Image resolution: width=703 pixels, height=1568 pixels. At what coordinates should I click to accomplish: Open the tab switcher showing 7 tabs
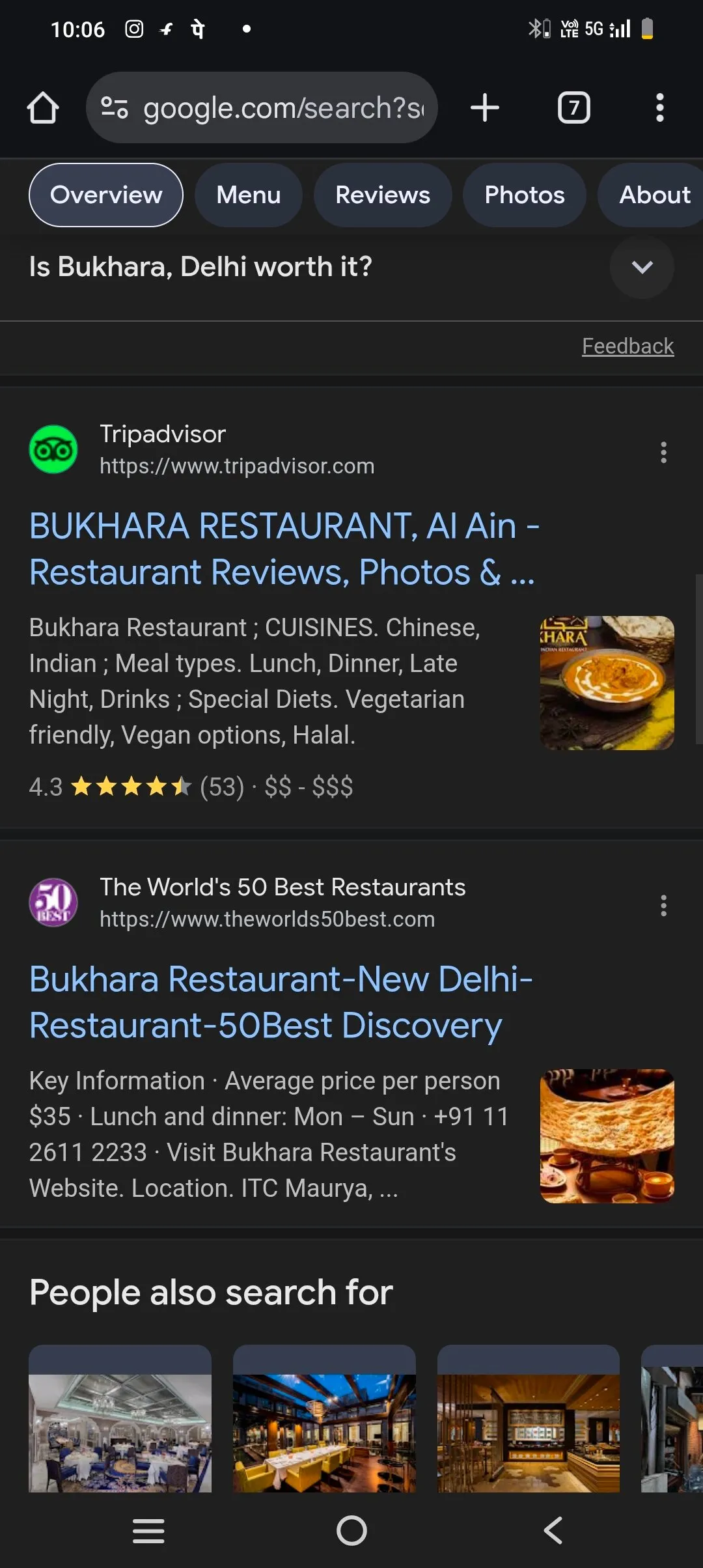573,107
